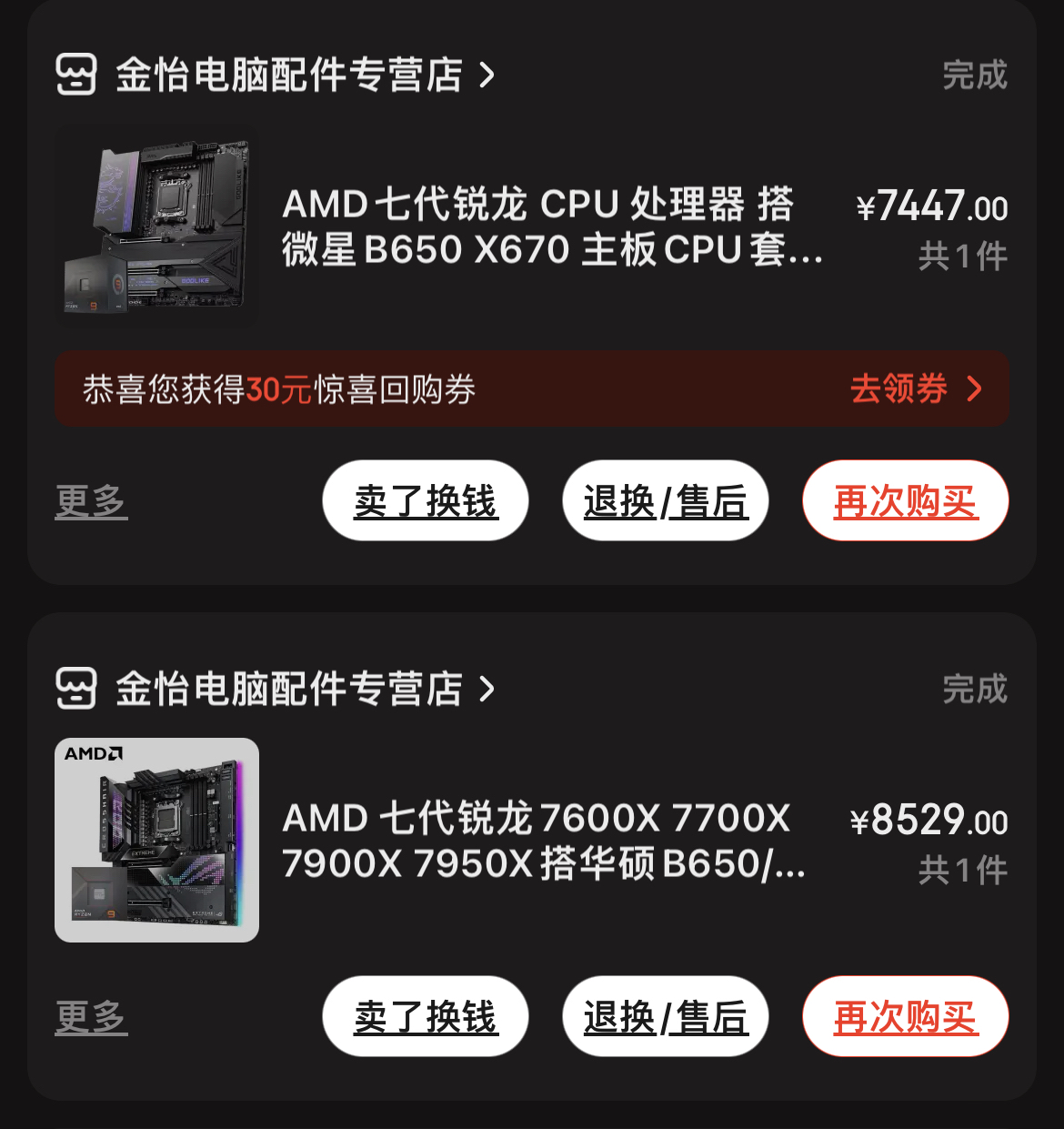Click the chevron after the first store name
This screenshot has height=1129, width=1064.
pos(488,76)
